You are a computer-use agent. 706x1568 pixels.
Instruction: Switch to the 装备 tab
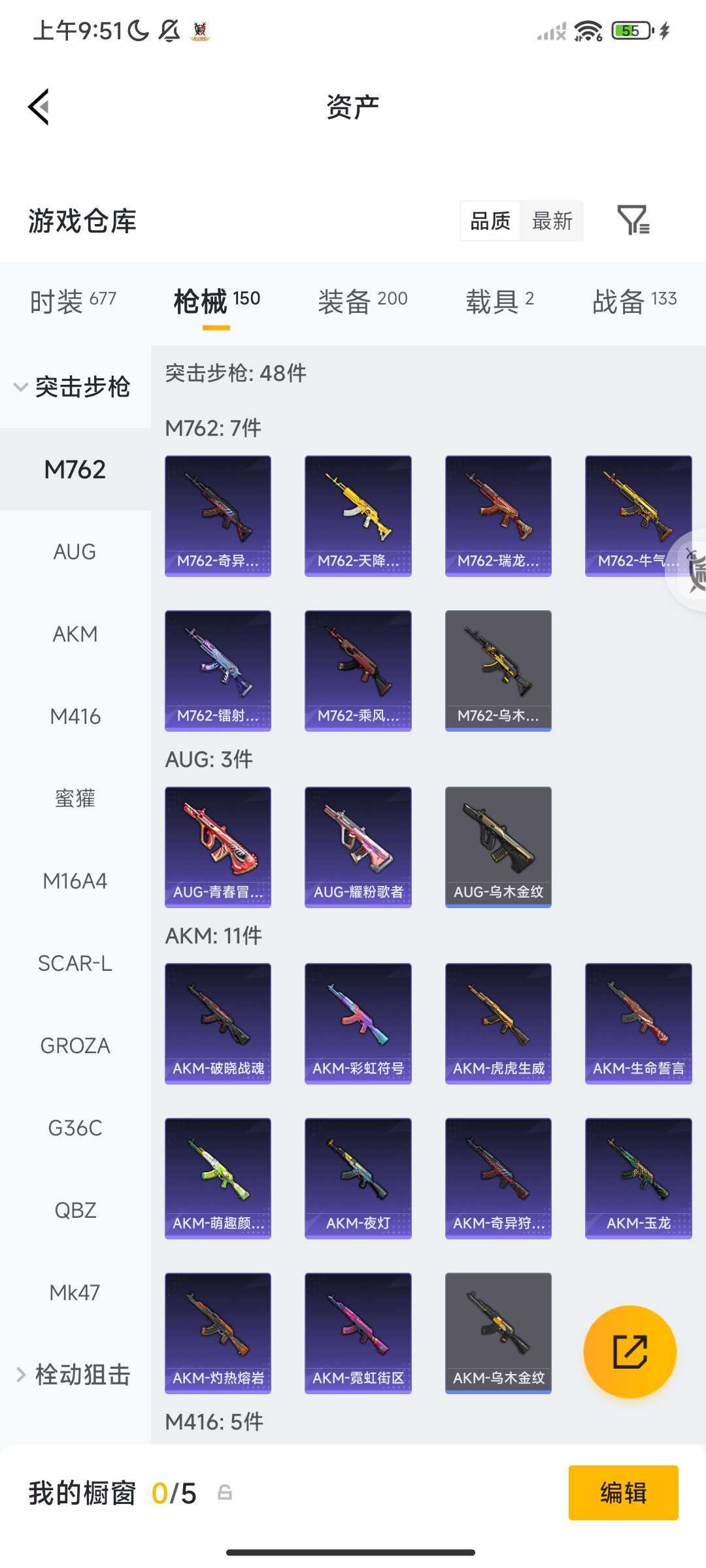(363, 301)
